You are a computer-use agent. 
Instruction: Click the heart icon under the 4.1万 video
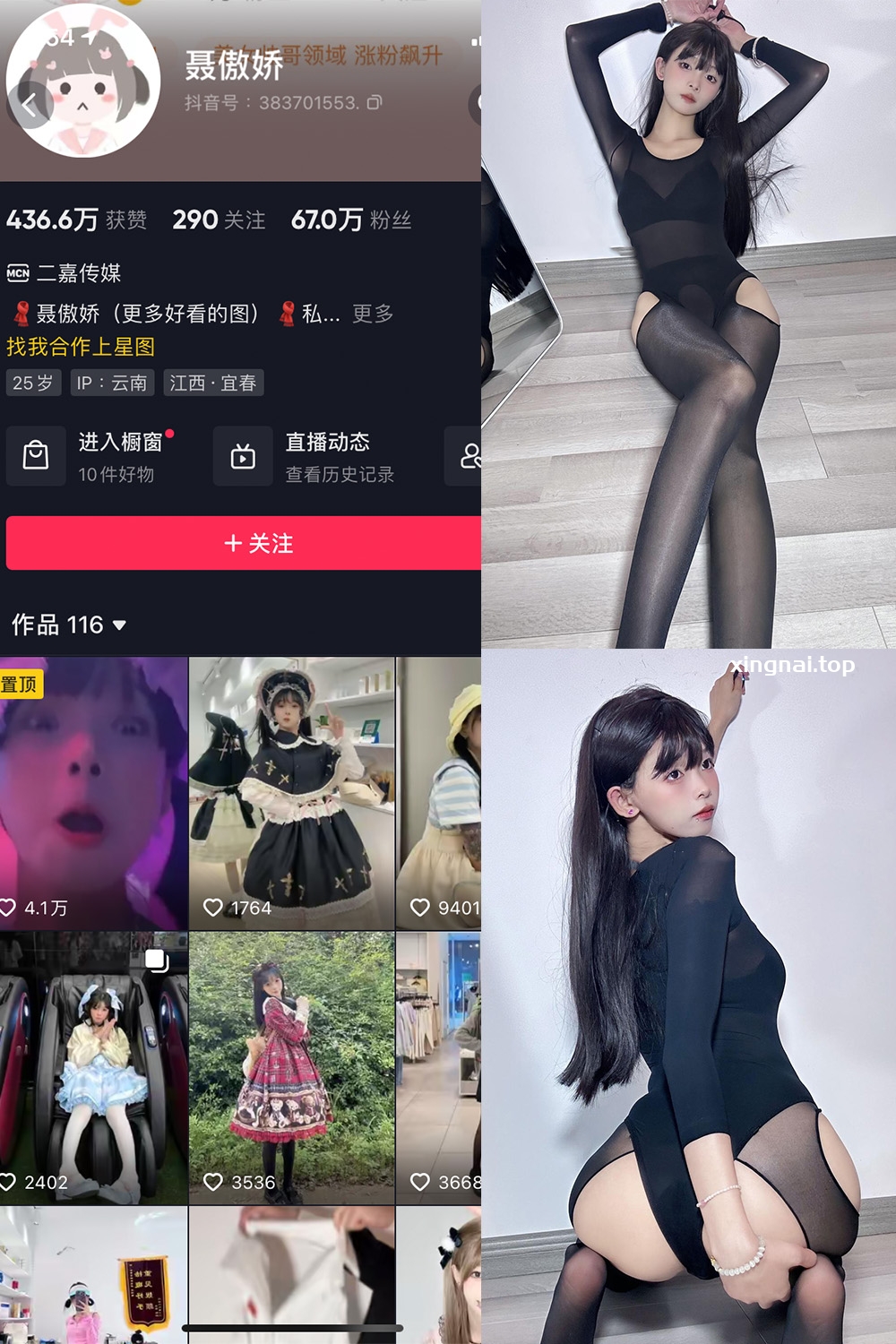point(11,908)
